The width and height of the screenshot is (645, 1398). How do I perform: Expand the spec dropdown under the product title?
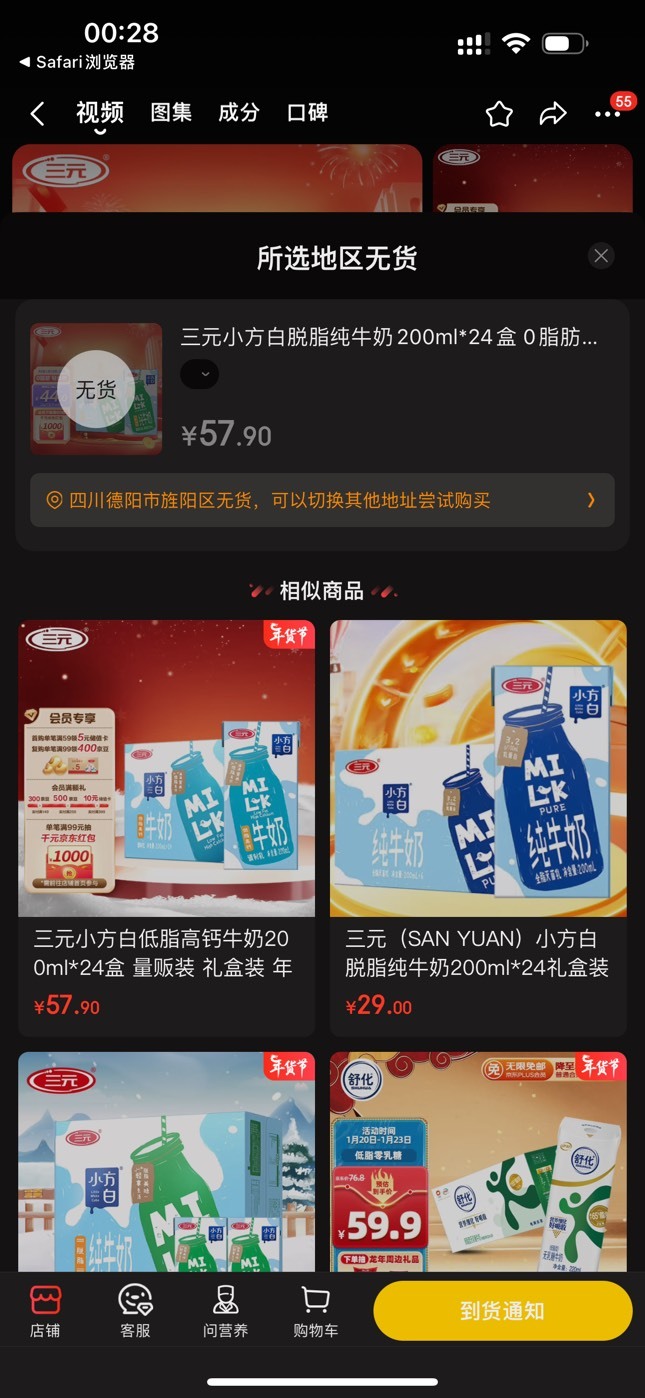click(200, 375)
